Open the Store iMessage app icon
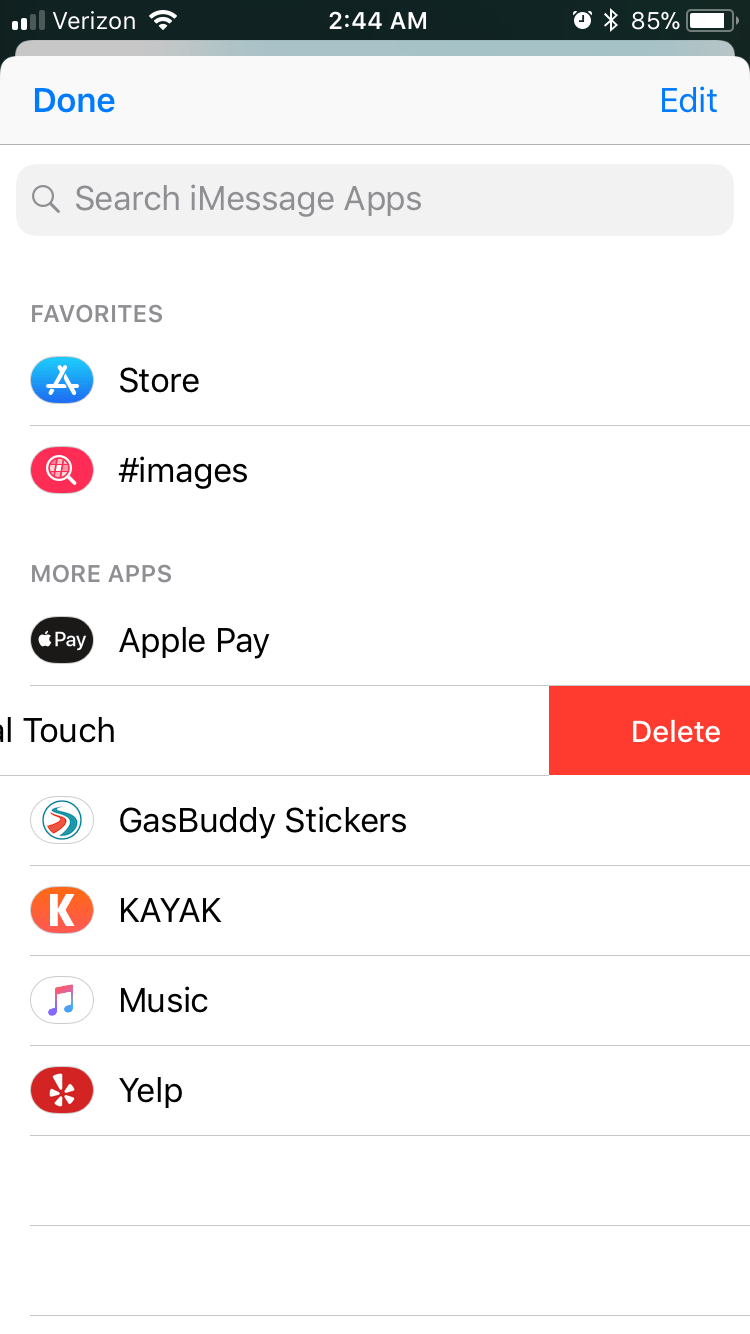Screen dimensions: 750x1334 (62, 380)
